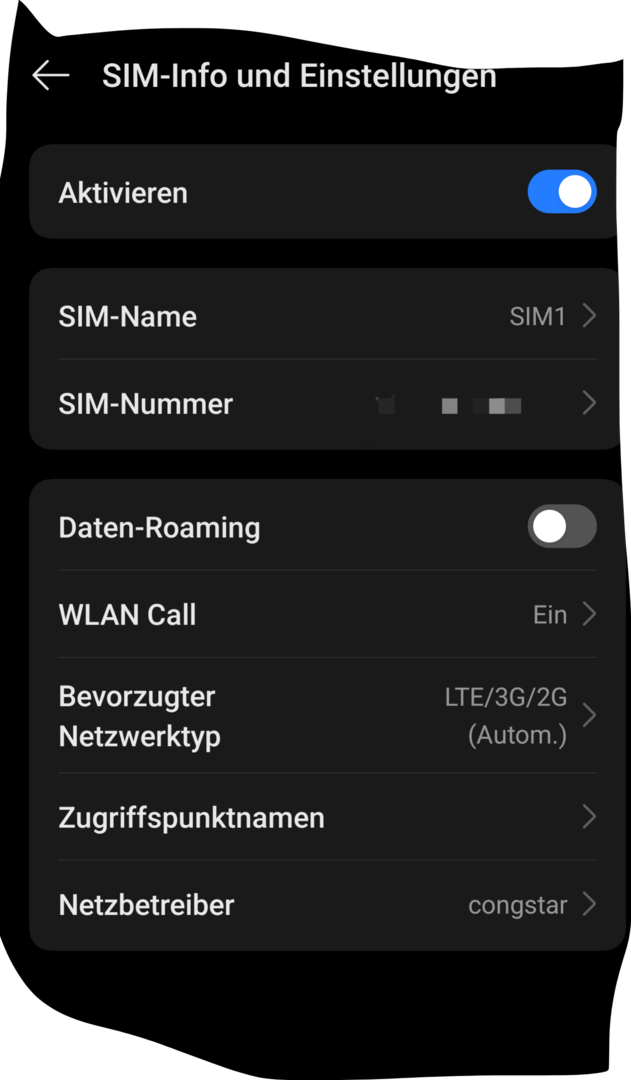Open Netzbetreiber congstar setting

pyautogui.click(x=327, y=905)
